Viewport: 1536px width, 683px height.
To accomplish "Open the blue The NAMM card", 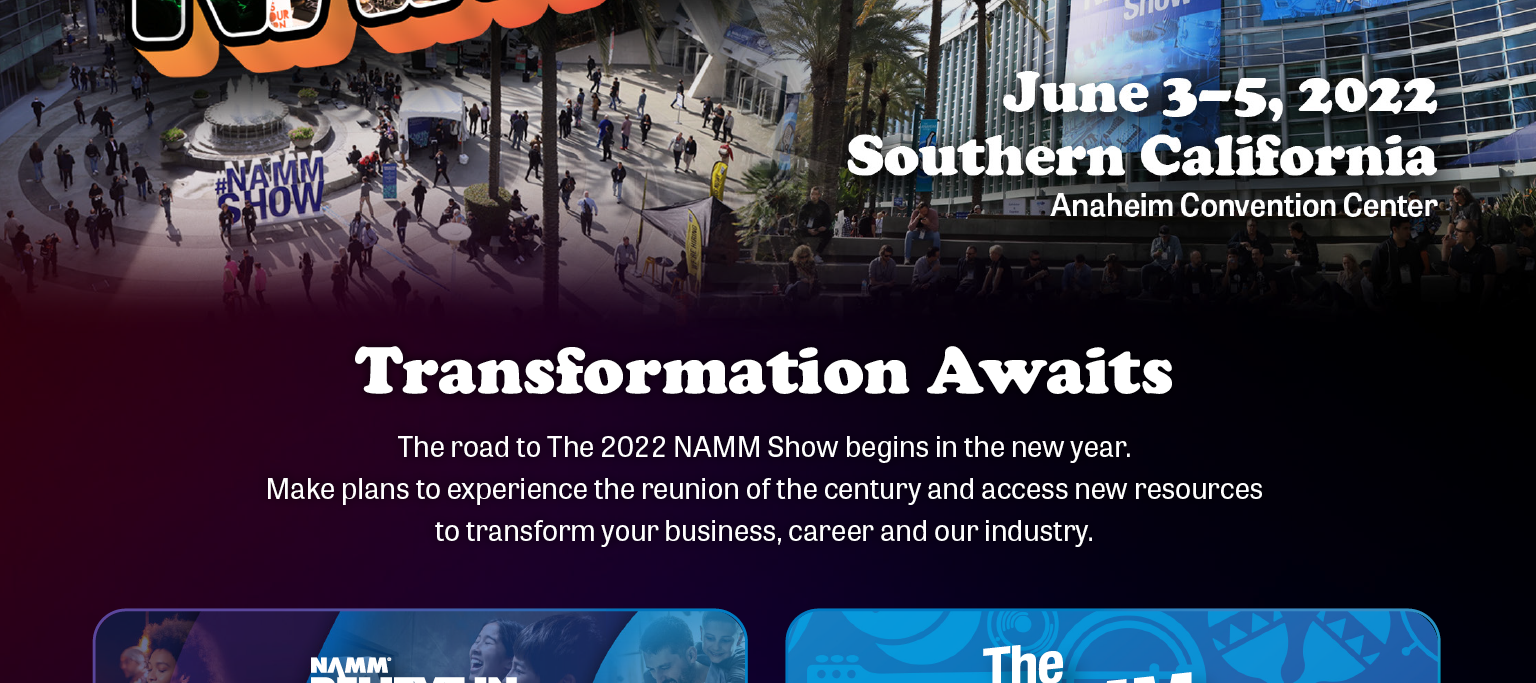I will 1112,648.
